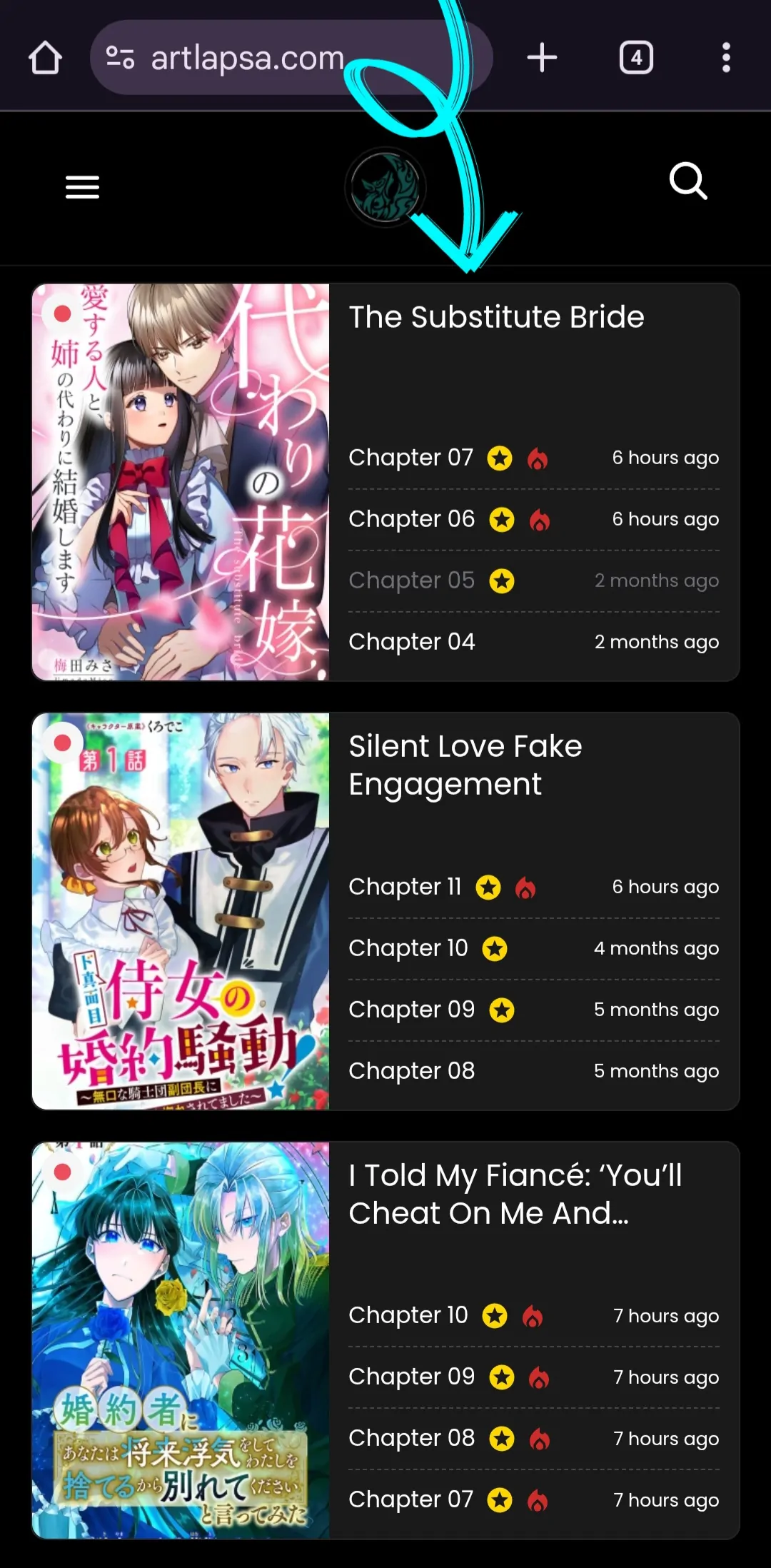Open the site hamburger menu

[x=82, y=187]
